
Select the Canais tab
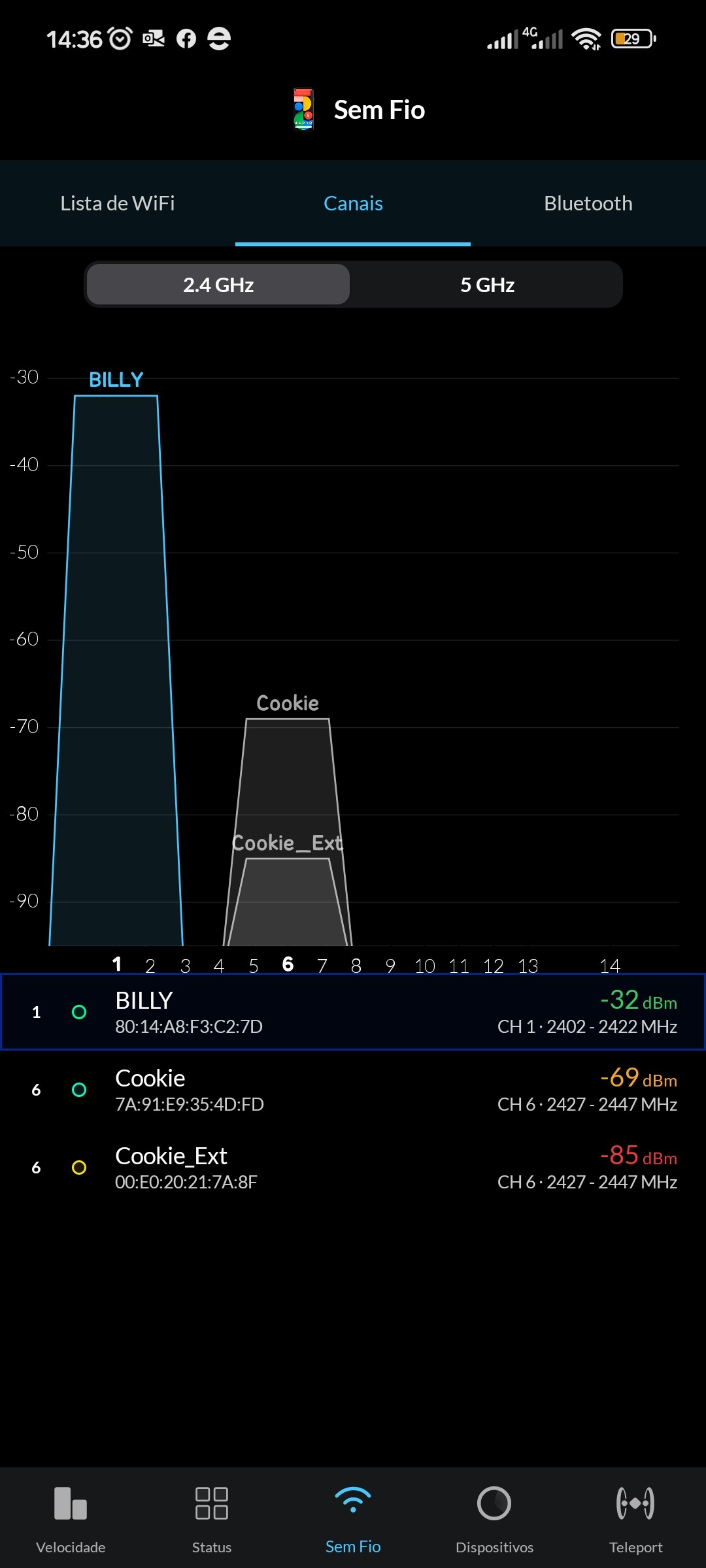point(353,203)
